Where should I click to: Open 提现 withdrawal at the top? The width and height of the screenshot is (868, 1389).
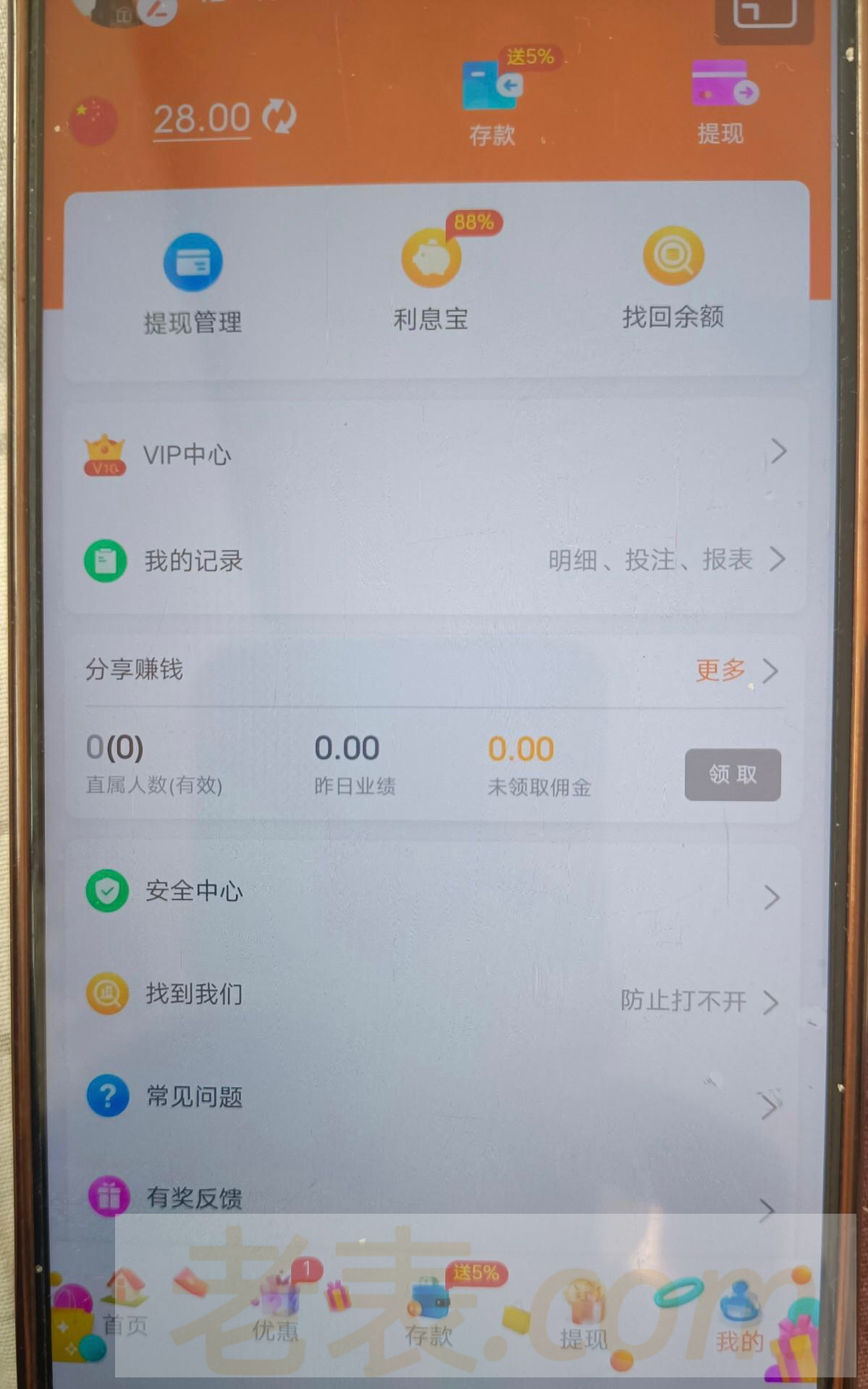722,101
